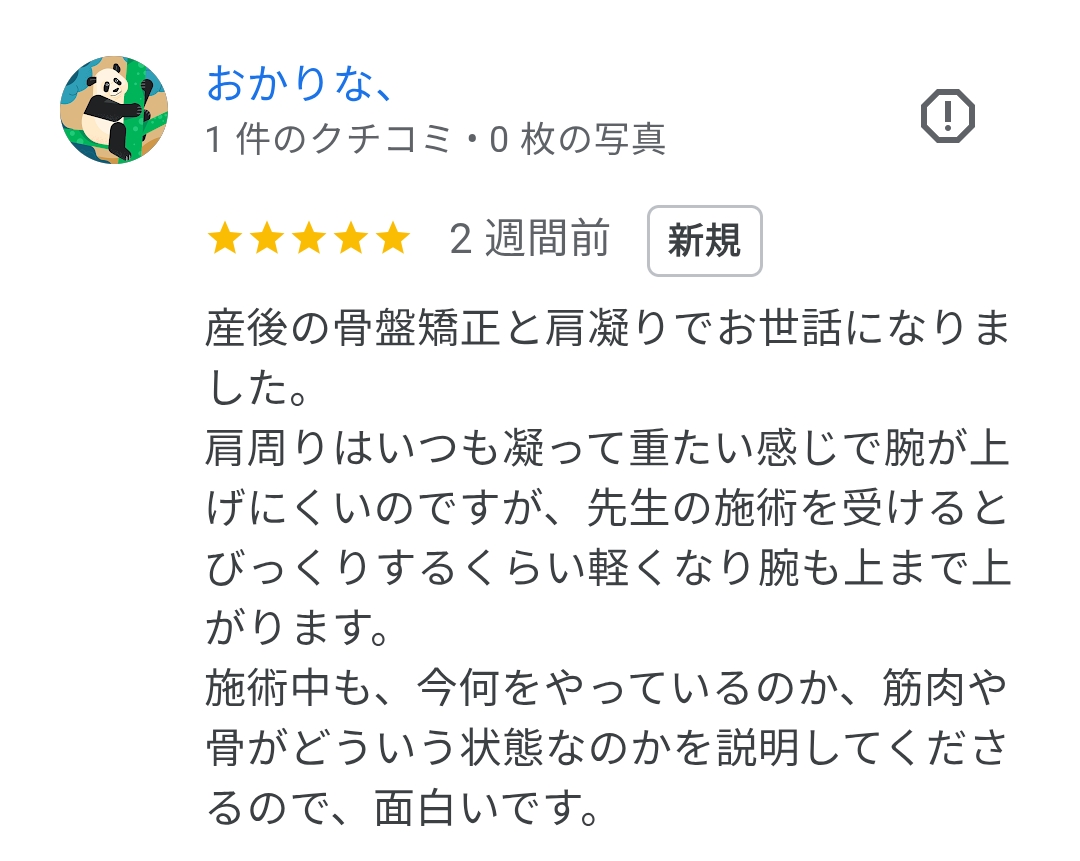Open reviewer おかりな、's profile name link
The width and height of the screenshot is (1080, 861).
[297, 84]
